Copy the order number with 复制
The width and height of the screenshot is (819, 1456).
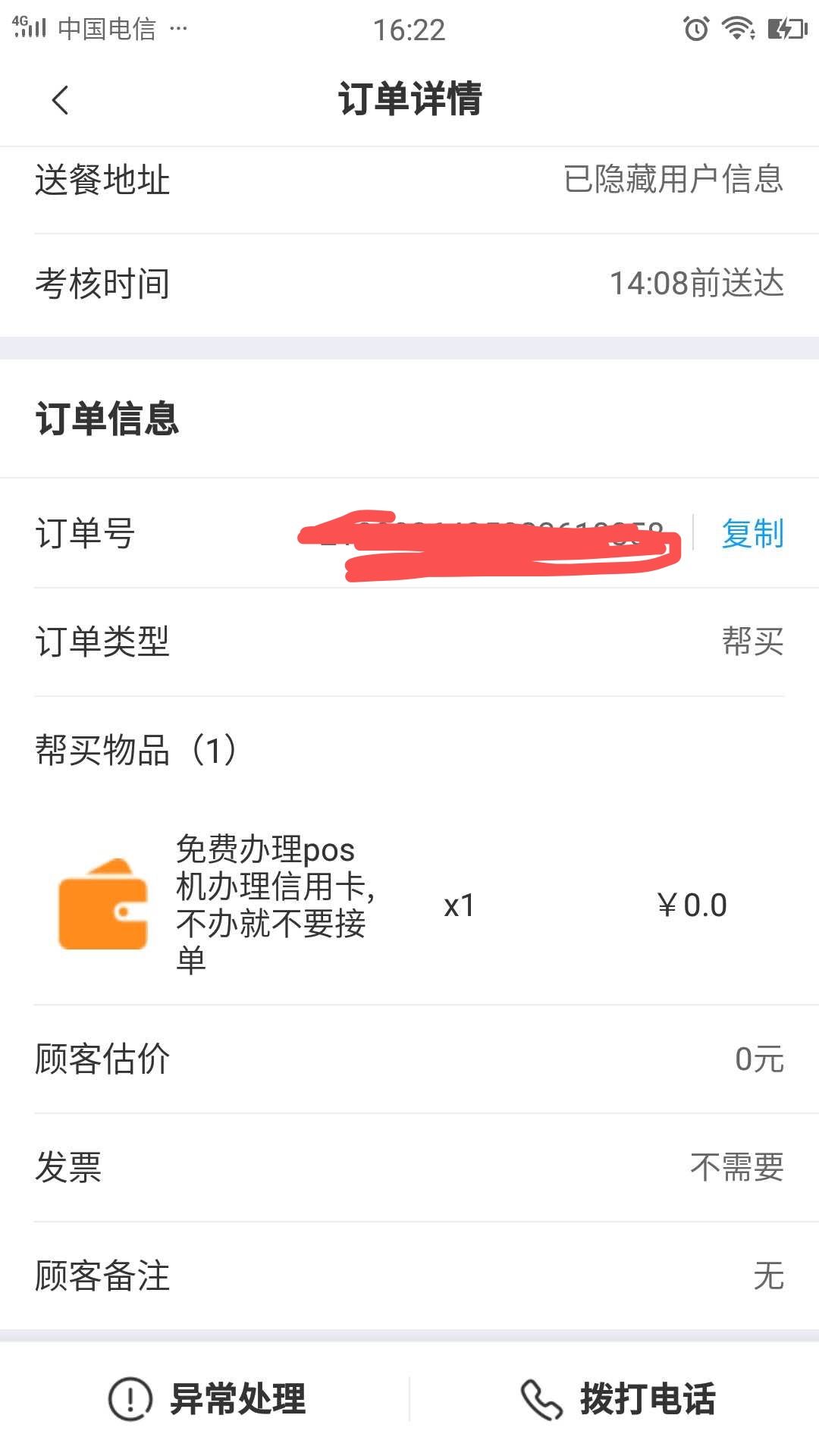752,533
